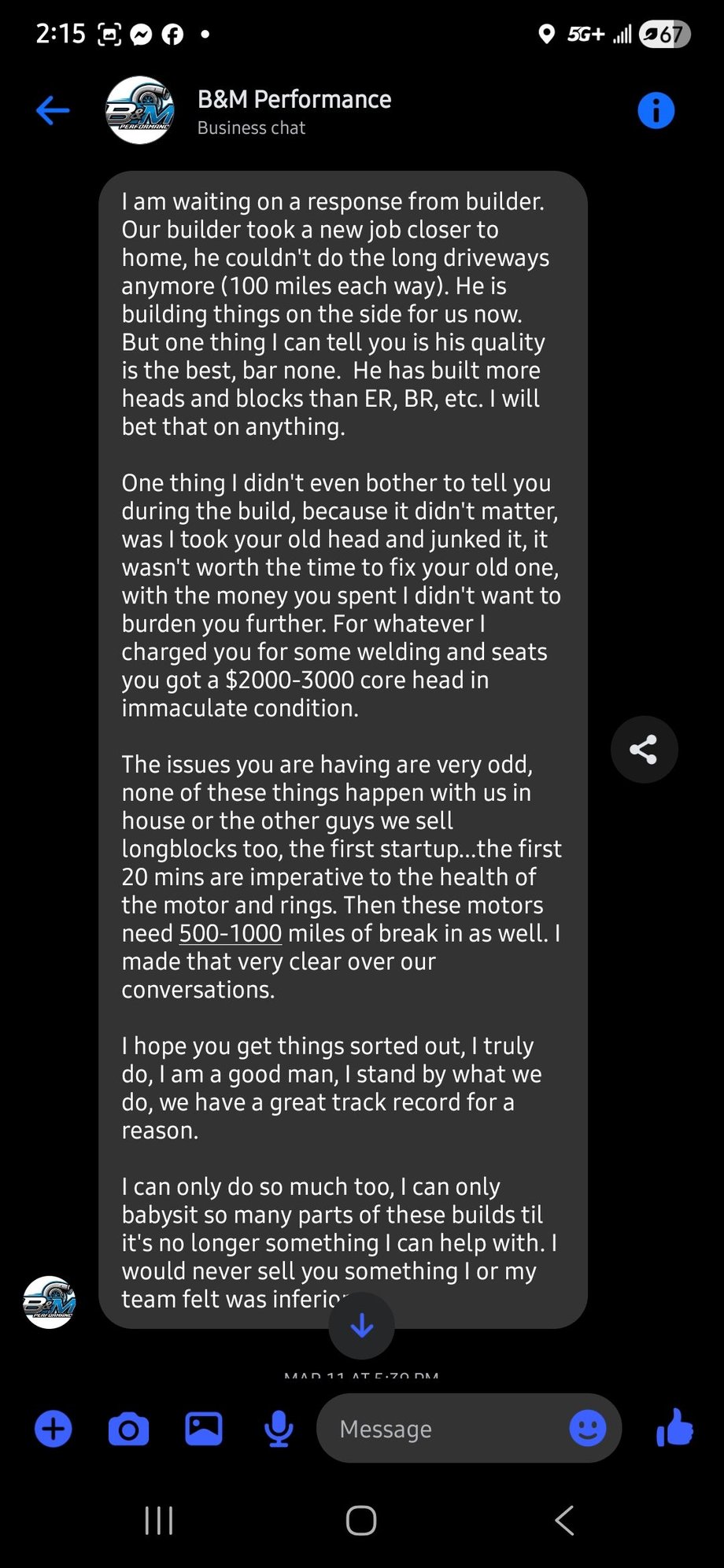Select the B&M Performance chat title

tap(294, 99)
